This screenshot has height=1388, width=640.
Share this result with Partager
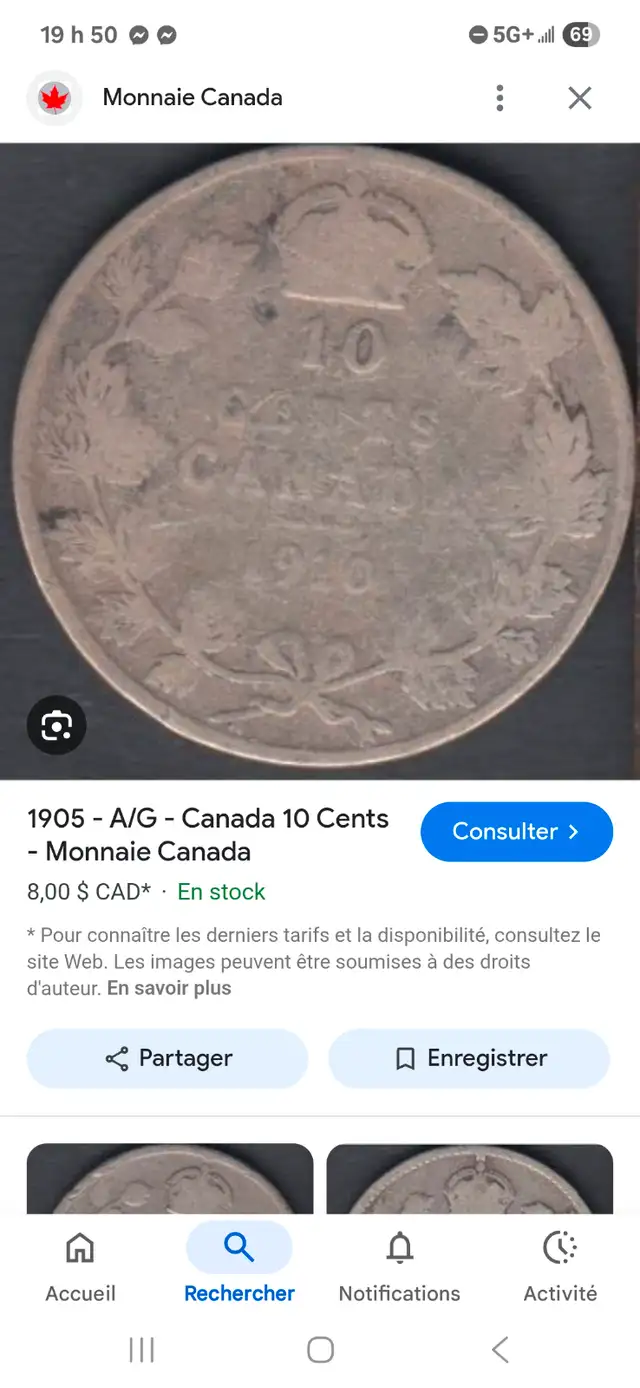167,1058
